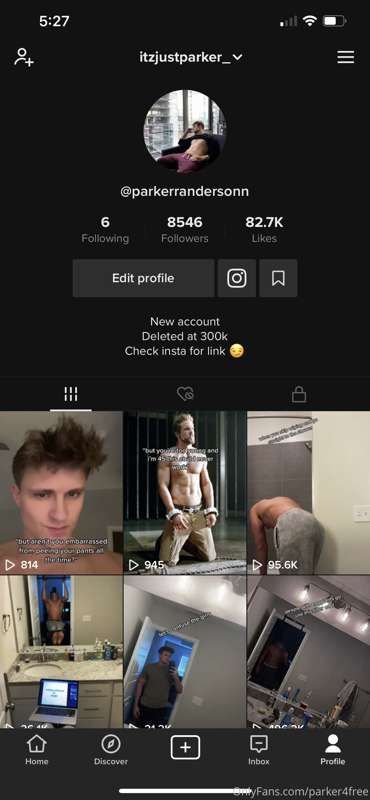Open the video with 945 plays
This screenshot has width=370, height=800.
[x=185, y=492]
